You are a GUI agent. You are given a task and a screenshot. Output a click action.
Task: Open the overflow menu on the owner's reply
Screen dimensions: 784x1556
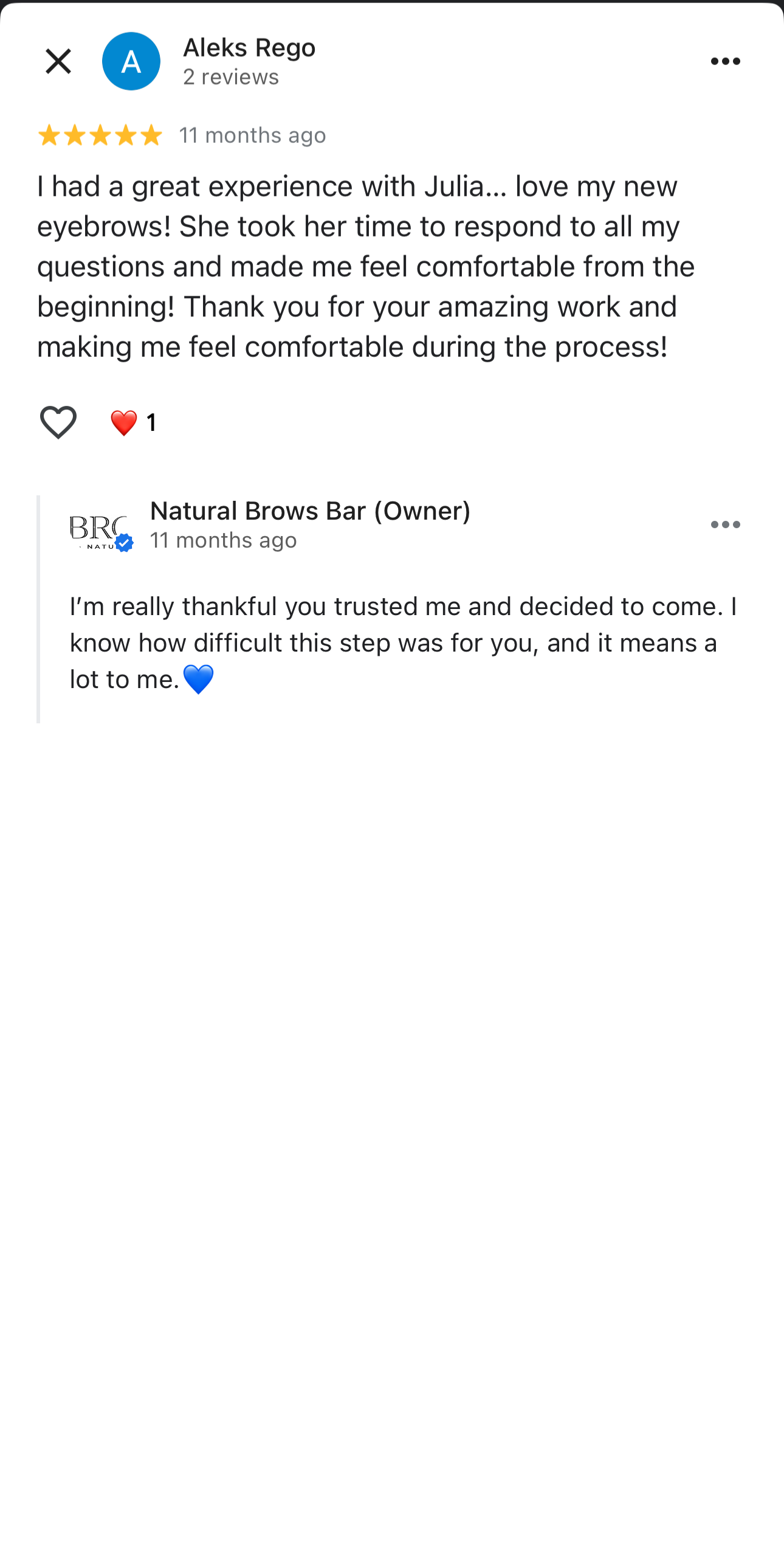pyautogui.click(x=726, y=523)
